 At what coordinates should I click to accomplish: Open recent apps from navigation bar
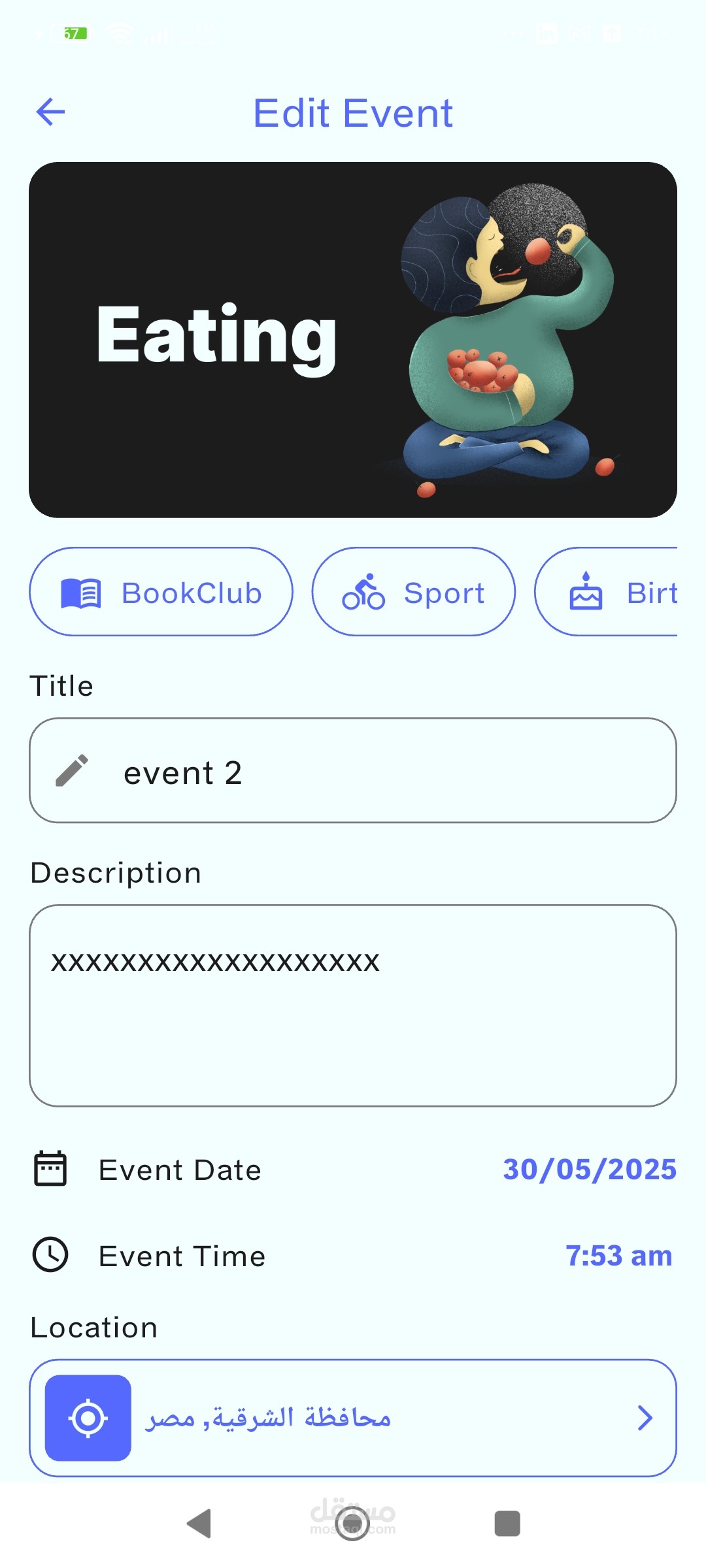click(x=507, y=1524)
